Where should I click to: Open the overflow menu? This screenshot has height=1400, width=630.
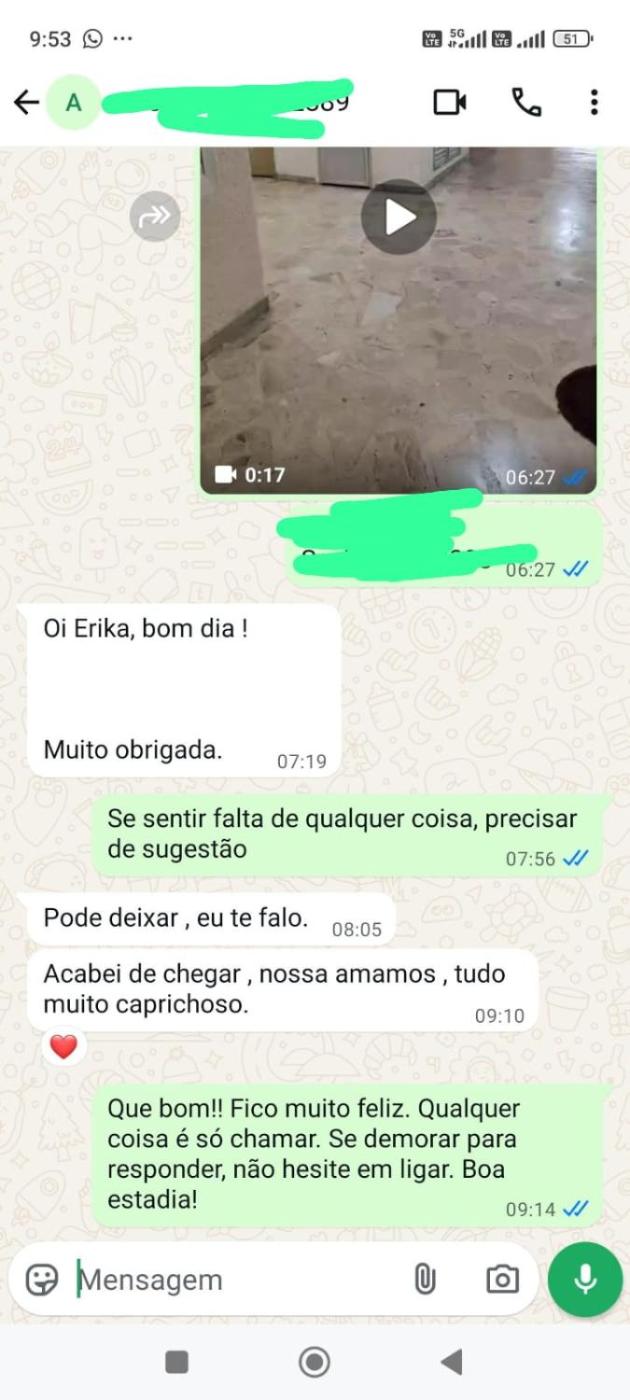pos(594,102)
